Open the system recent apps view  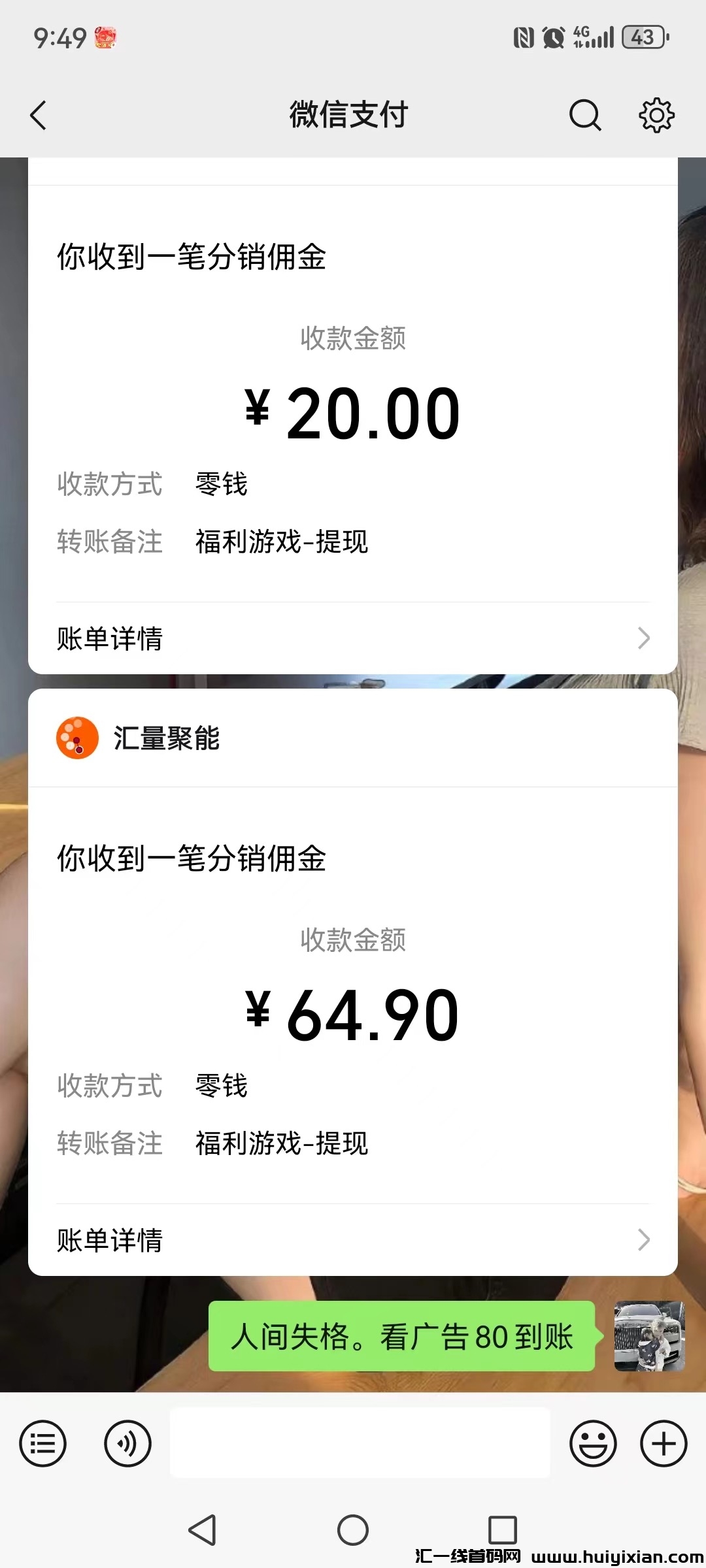[x=502, y=1529]
